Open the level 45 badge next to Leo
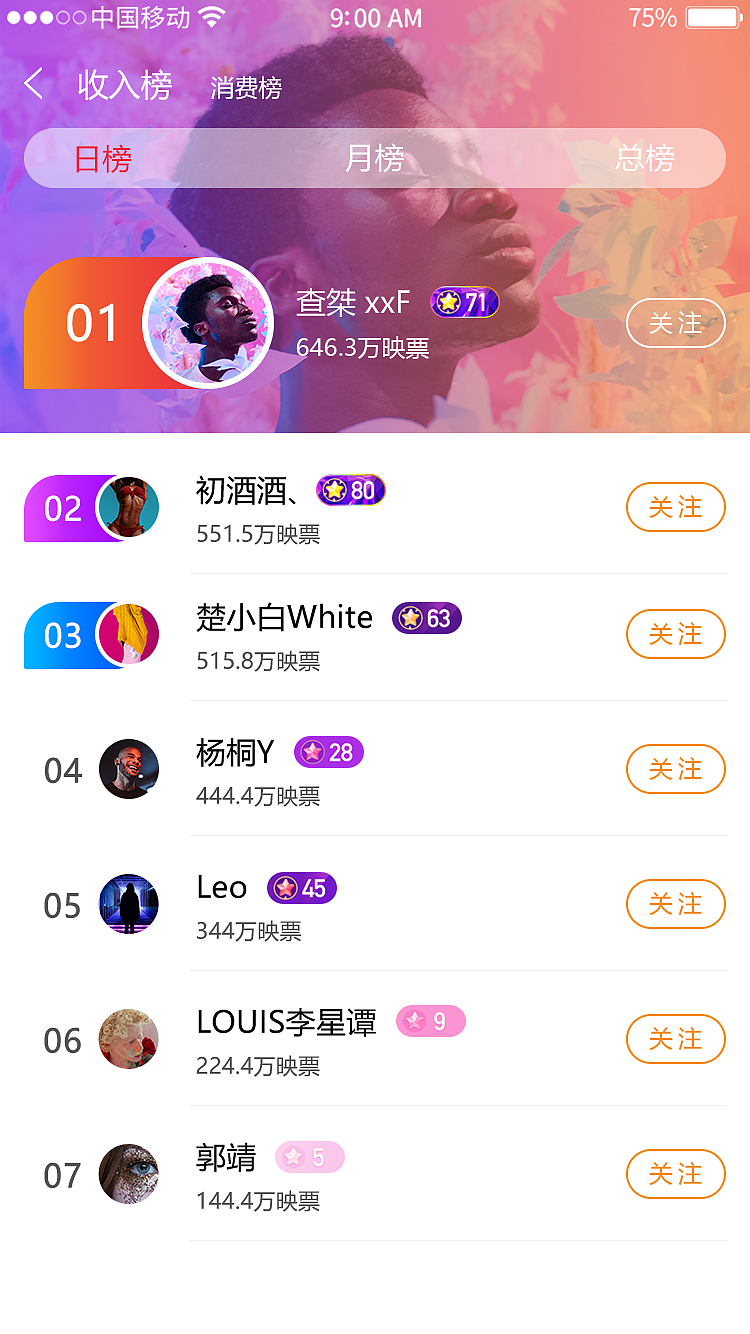The height and width of the screenshot is (1334, 750). pos(301,888)
